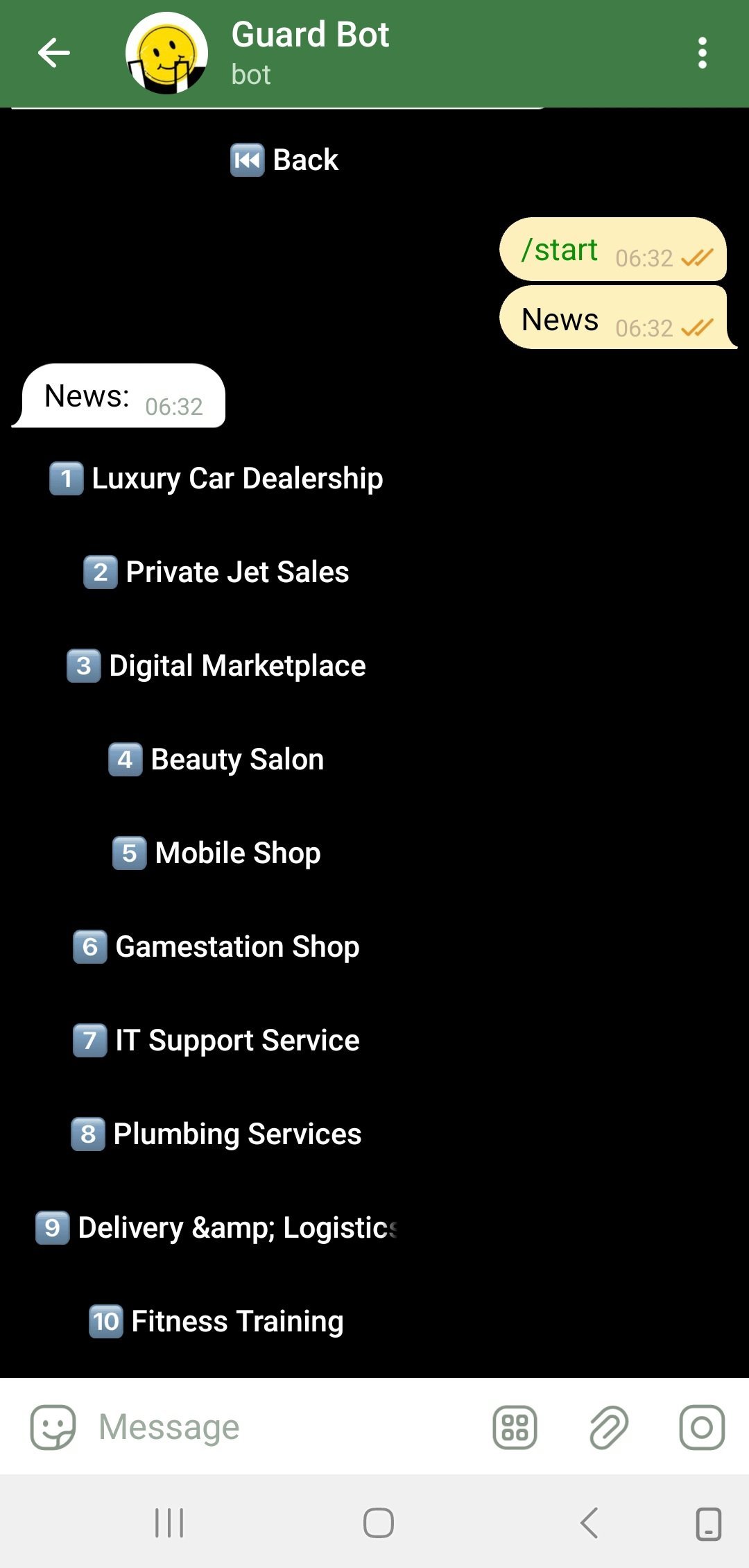The height and width of the screenshot is (1568, 749).
Task: Open the three-dot overflow menu
Action: (x=703, y=53)
